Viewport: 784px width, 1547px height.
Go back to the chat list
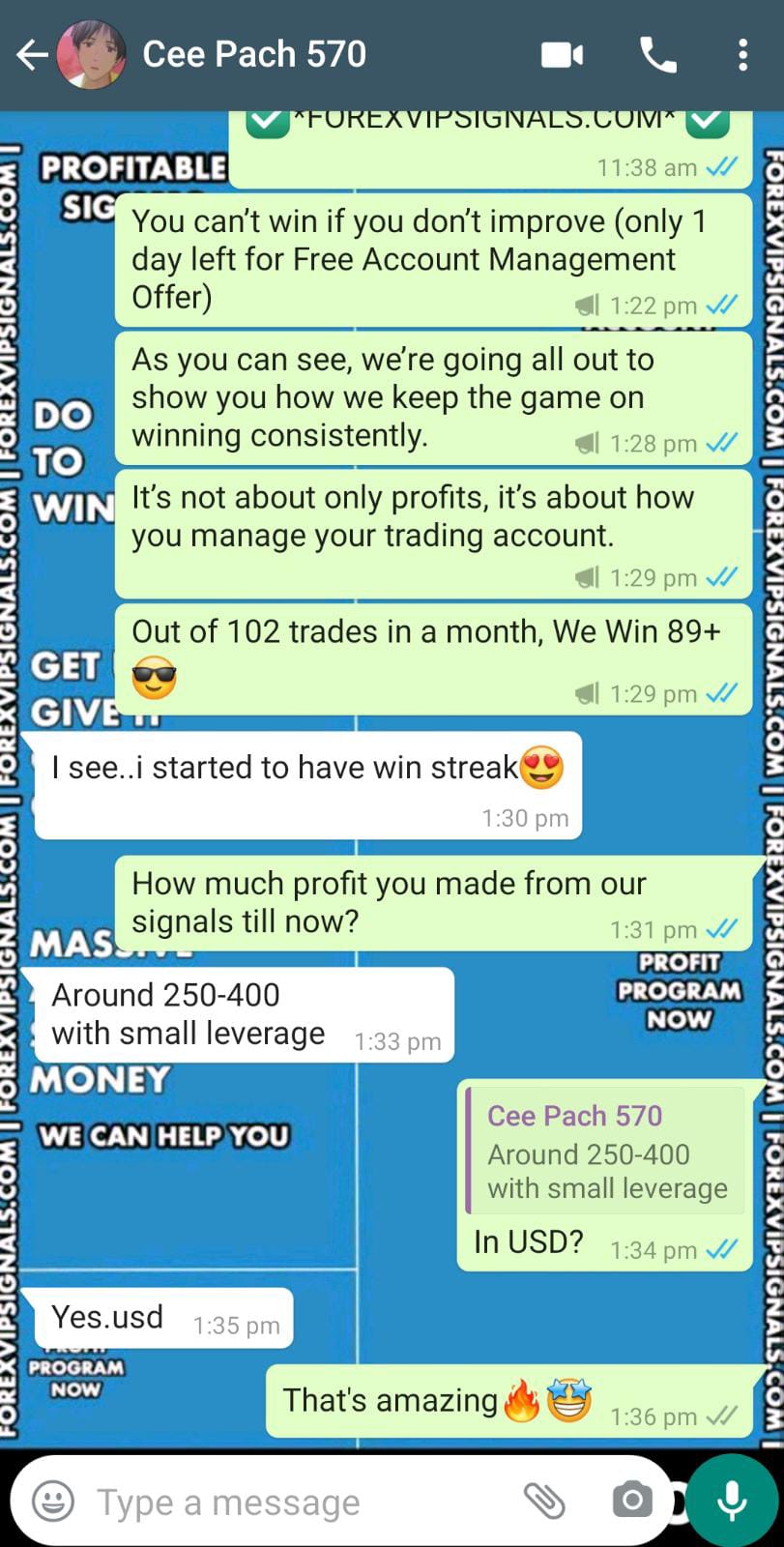coord(32,55)
